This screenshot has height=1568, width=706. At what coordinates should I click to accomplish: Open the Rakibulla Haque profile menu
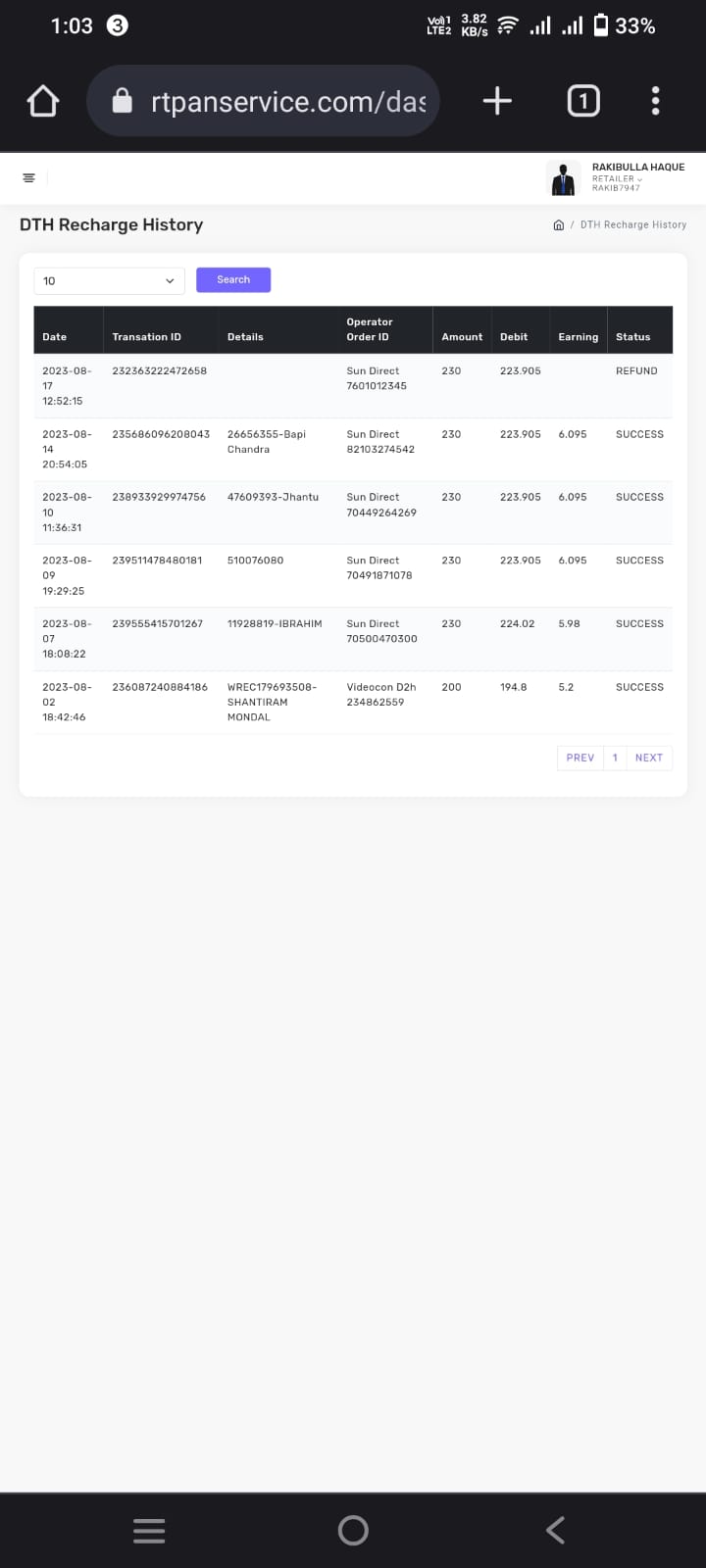coord(616,177)
